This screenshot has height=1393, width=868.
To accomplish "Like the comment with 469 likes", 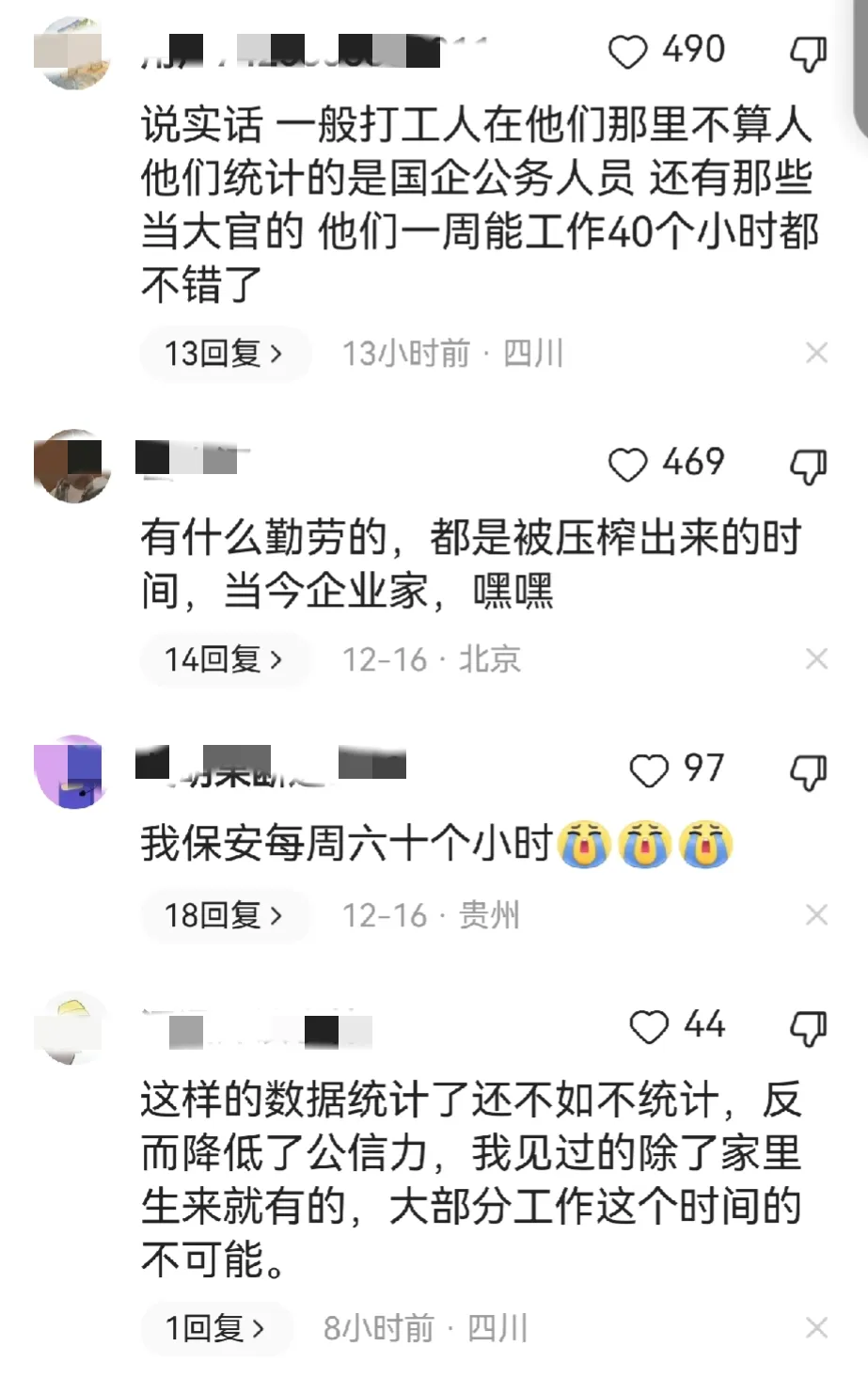I will (x=628, y=465).
